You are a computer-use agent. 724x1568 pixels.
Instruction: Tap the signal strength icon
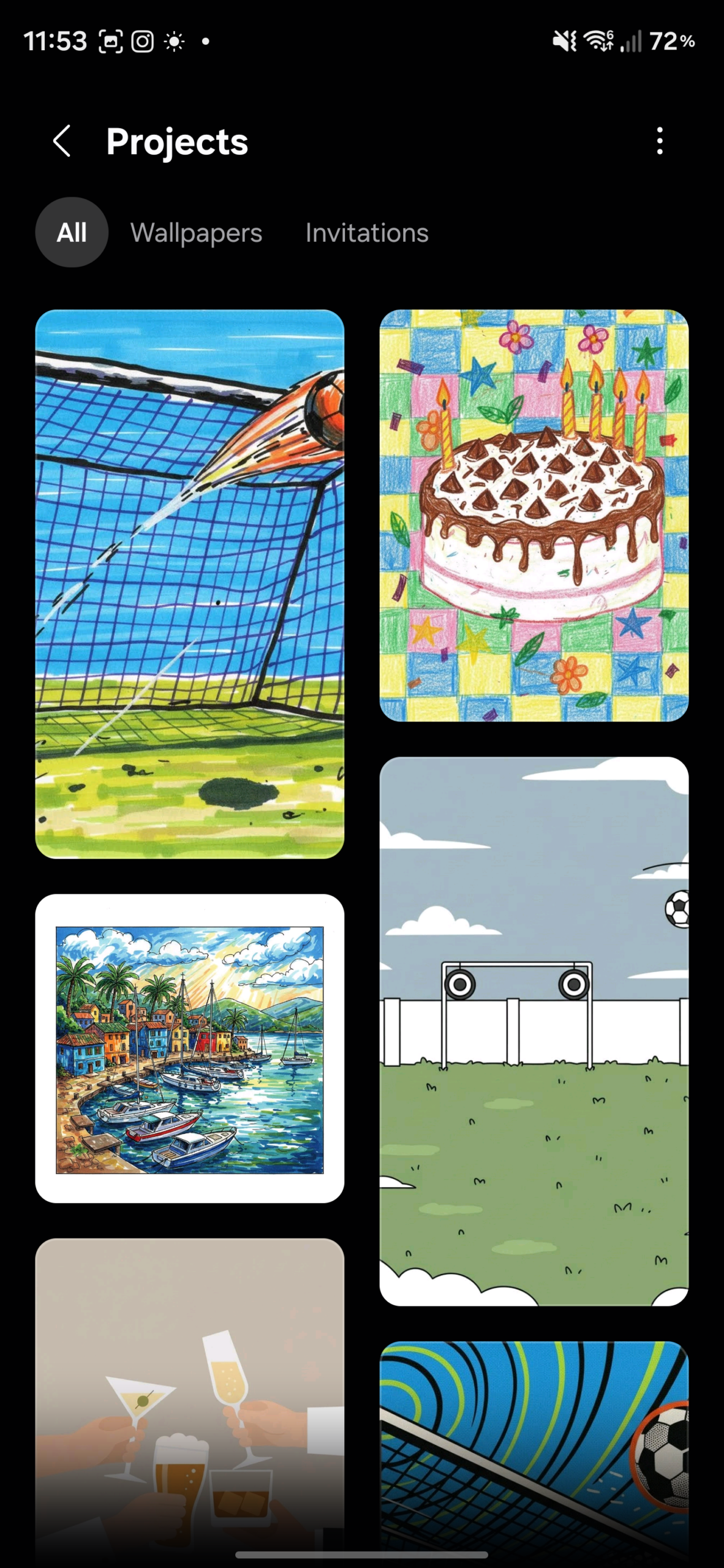click(632, 42)
